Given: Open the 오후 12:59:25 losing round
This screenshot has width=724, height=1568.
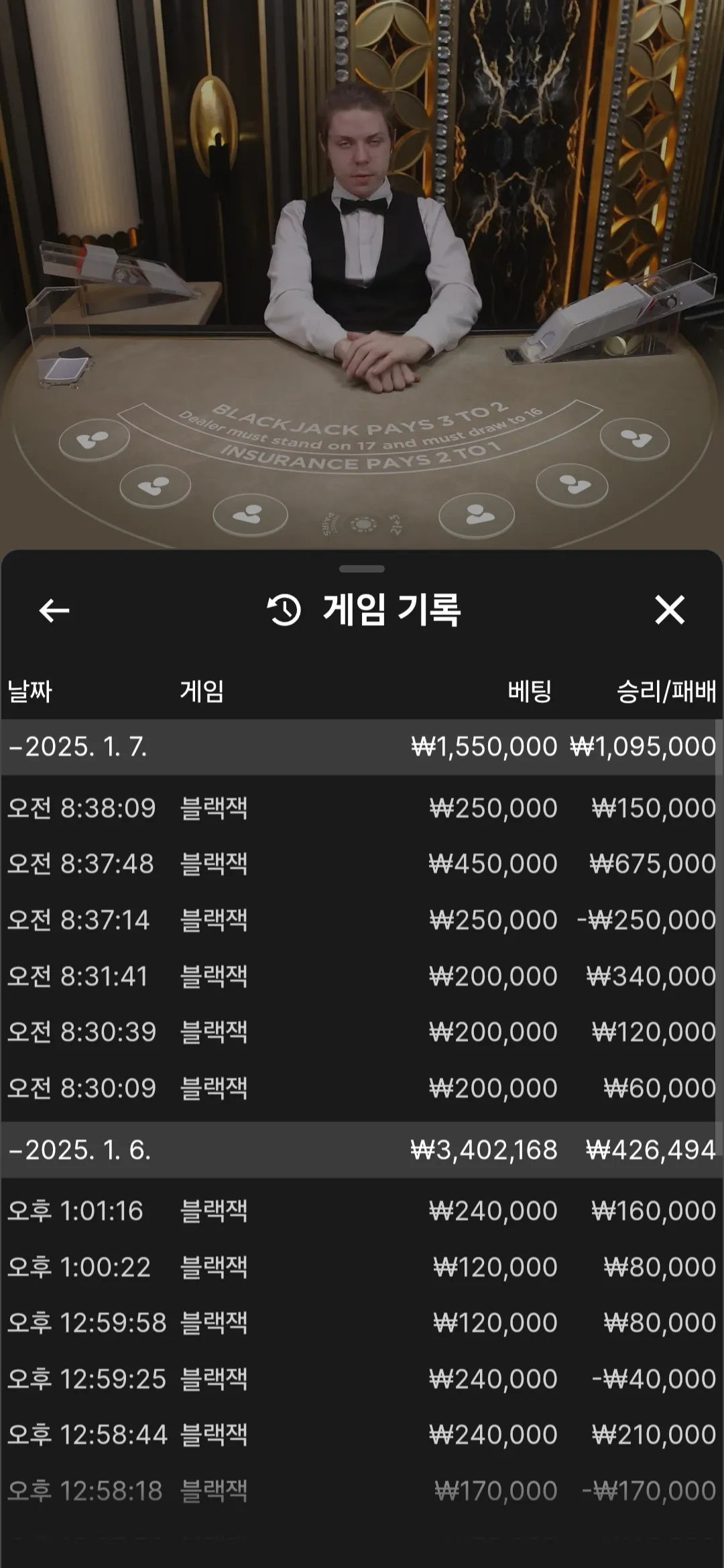Looking at the screenshot, I should (362, 1379).
